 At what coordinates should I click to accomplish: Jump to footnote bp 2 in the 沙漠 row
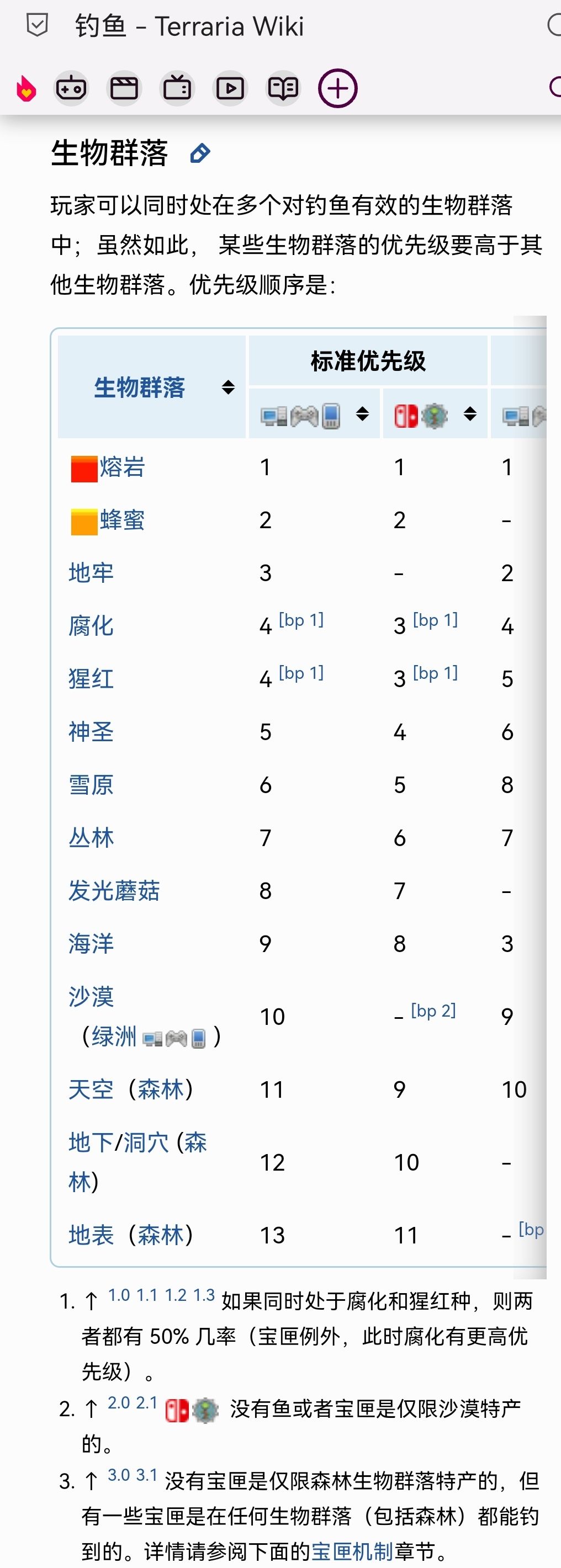coord(433,1011)
